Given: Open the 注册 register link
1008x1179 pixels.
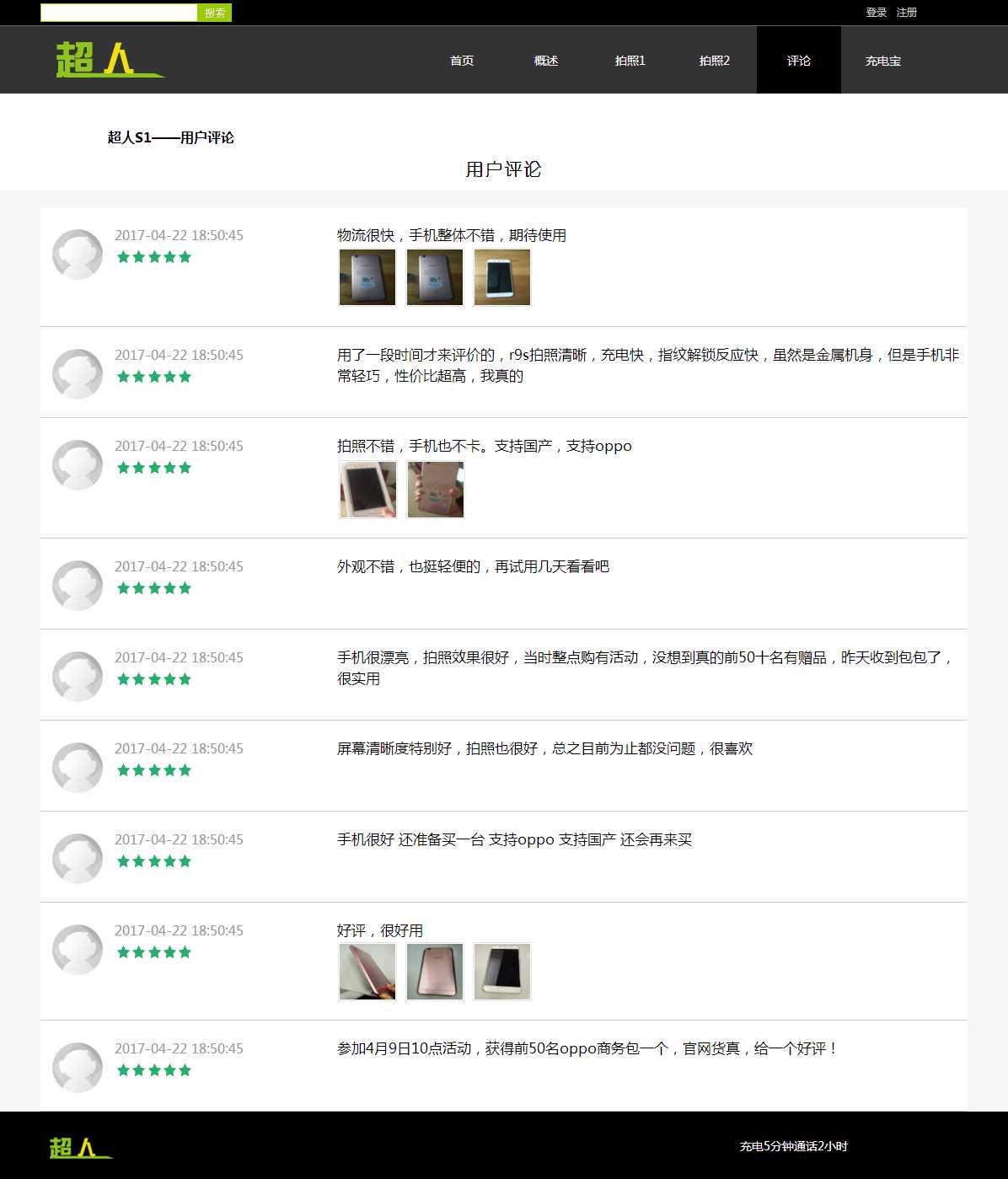Looking at the screenshot, I should click(x=906, y=13).
